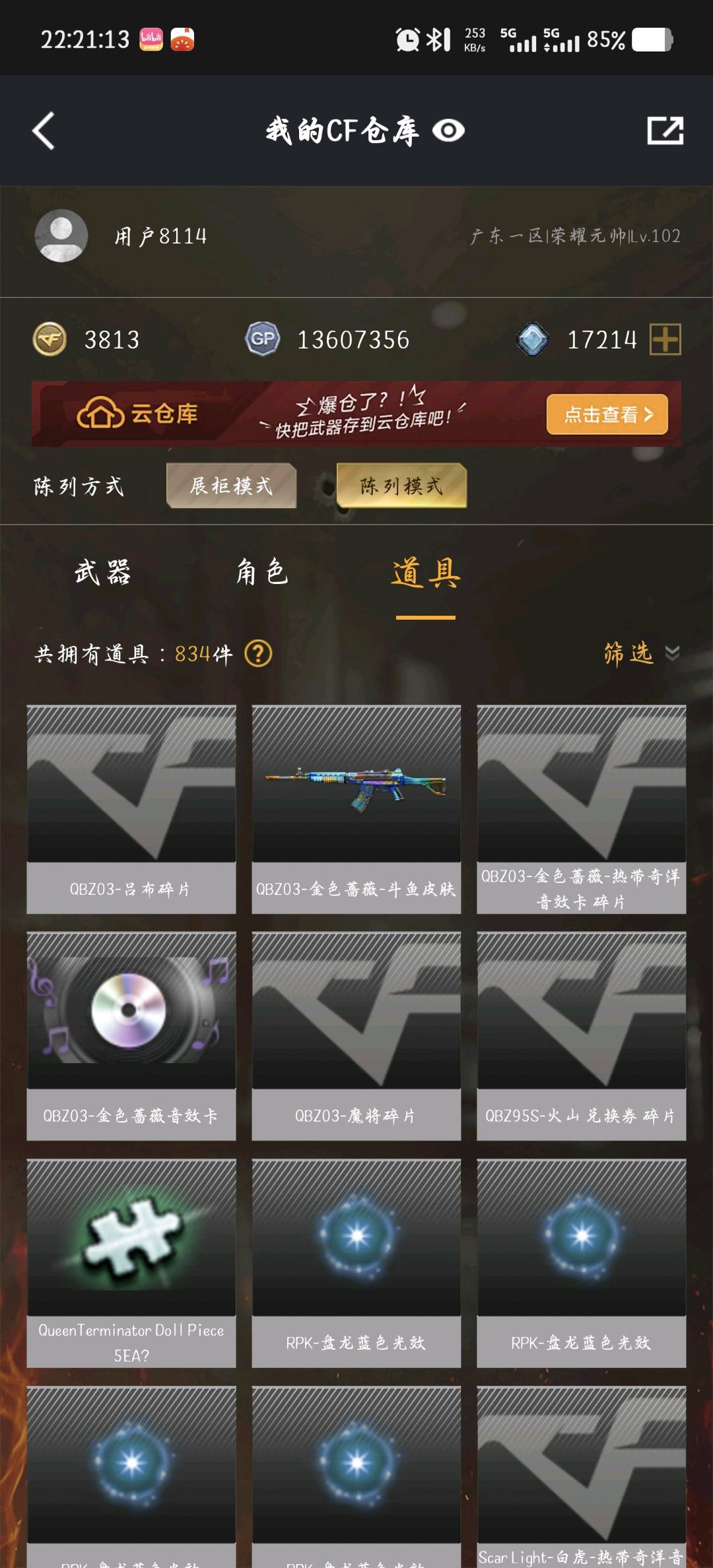Image resolution: width=713 pixels, height=1568 pixels.
Task: Open QBZ03-金色蔷薇-热带奇洋音效卡碎片 item
Action: point(581,809)
